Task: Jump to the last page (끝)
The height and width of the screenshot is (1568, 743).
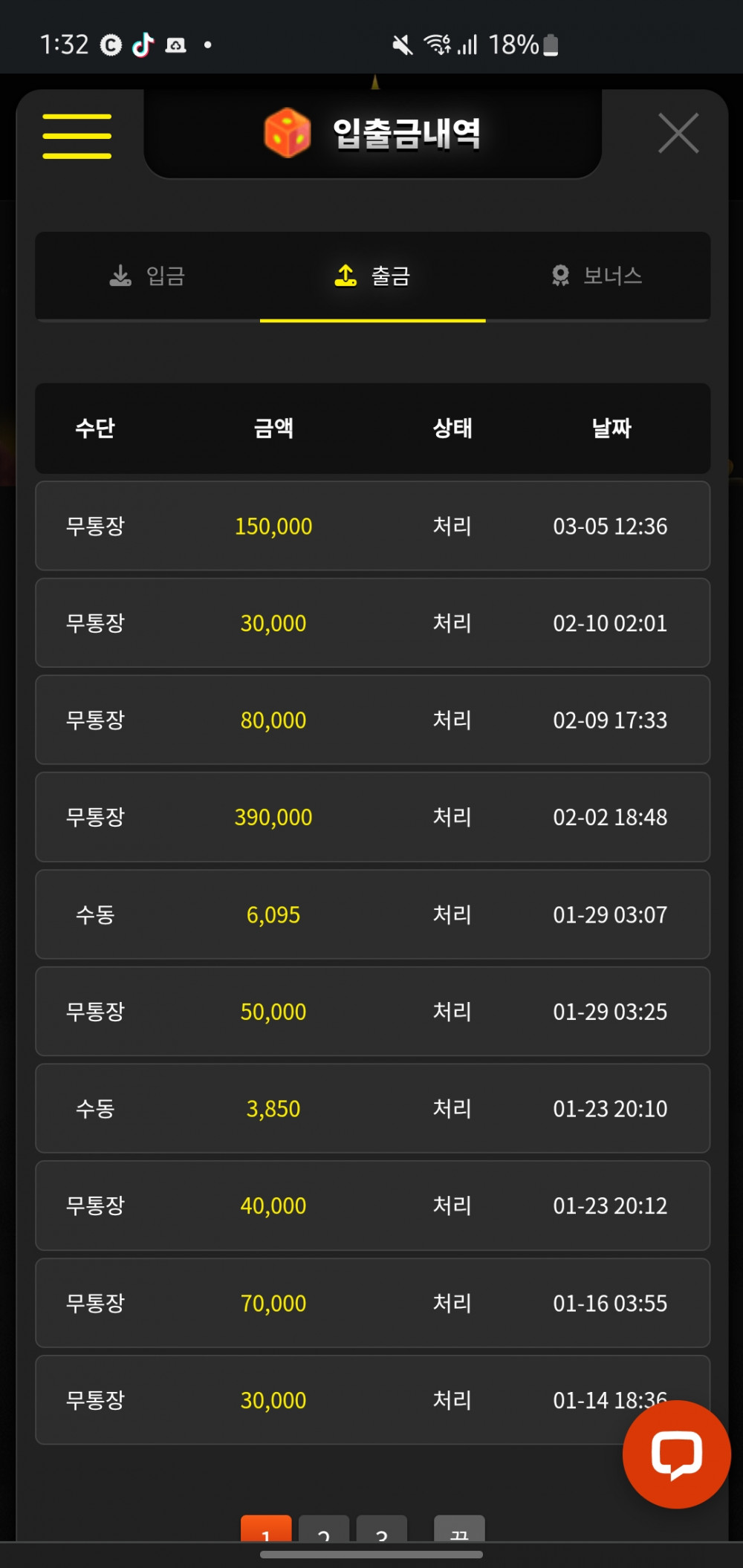Action: click(459, 1529)
